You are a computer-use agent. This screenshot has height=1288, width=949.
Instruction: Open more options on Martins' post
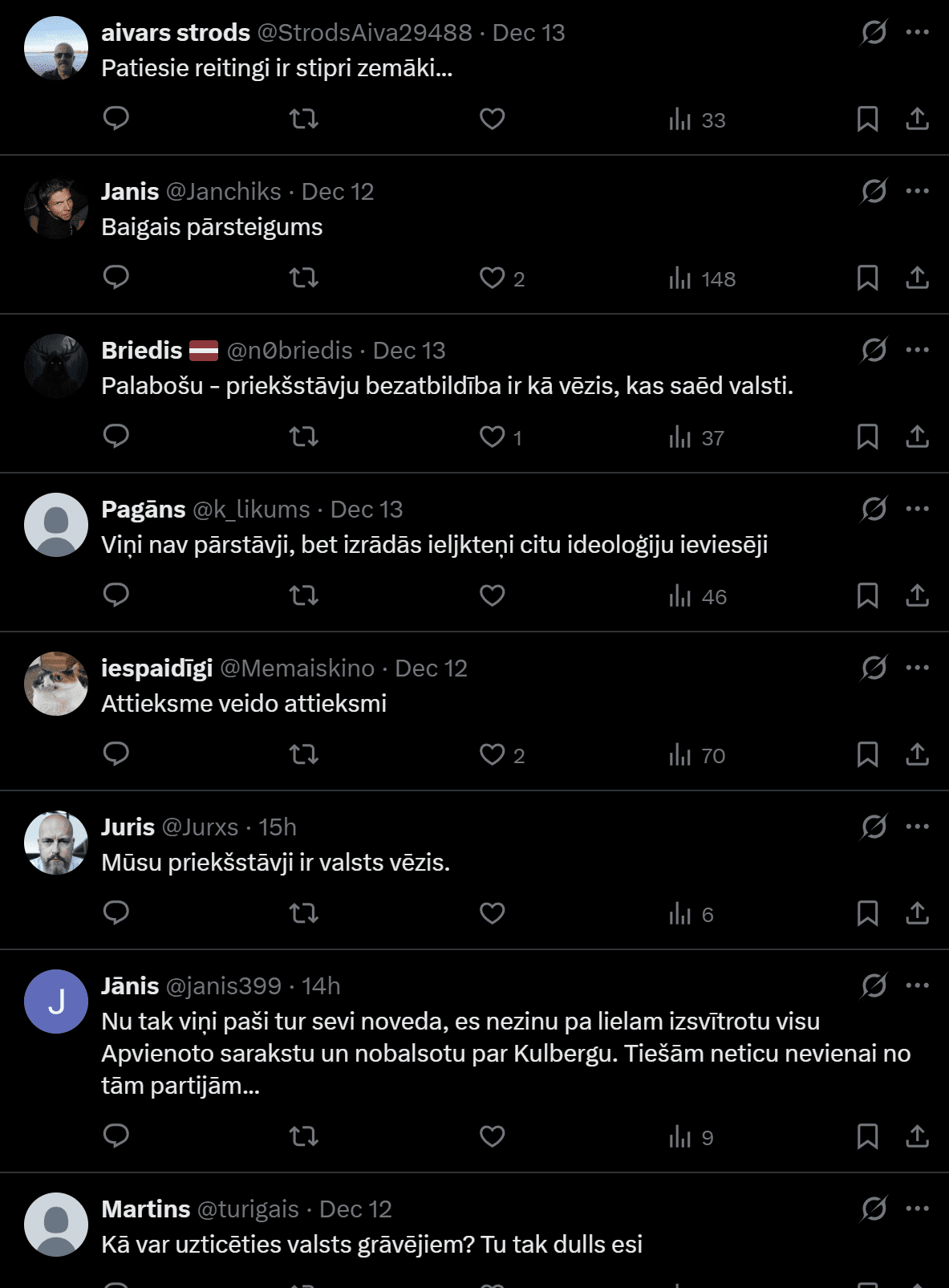point(917,1209)
